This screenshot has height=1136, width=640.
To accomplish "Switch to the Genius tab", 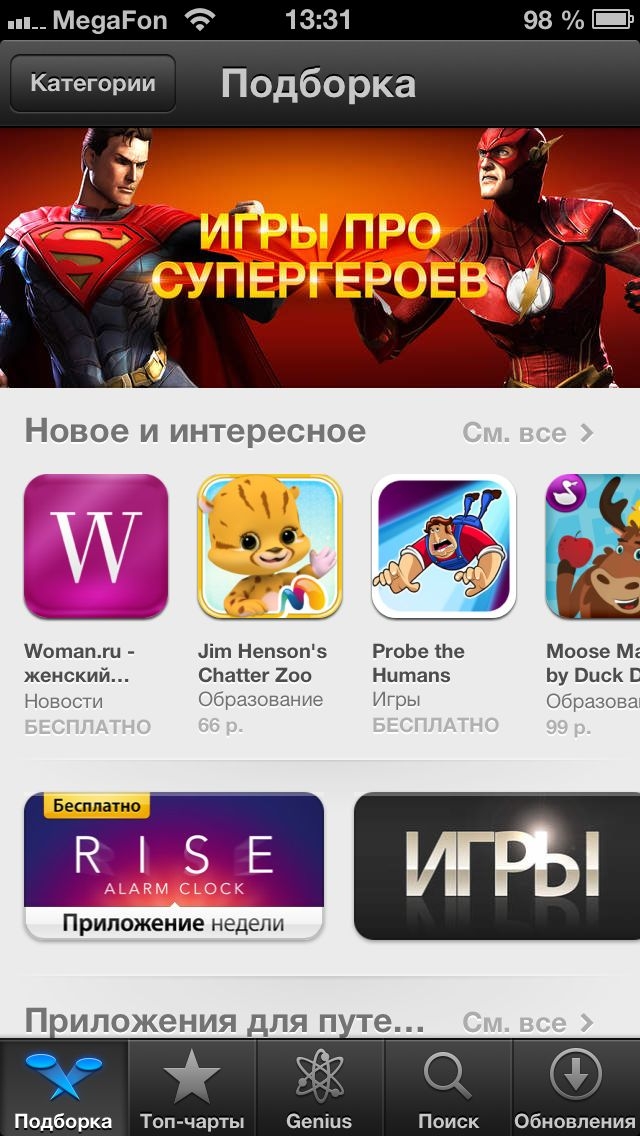I will [320, 1088].
